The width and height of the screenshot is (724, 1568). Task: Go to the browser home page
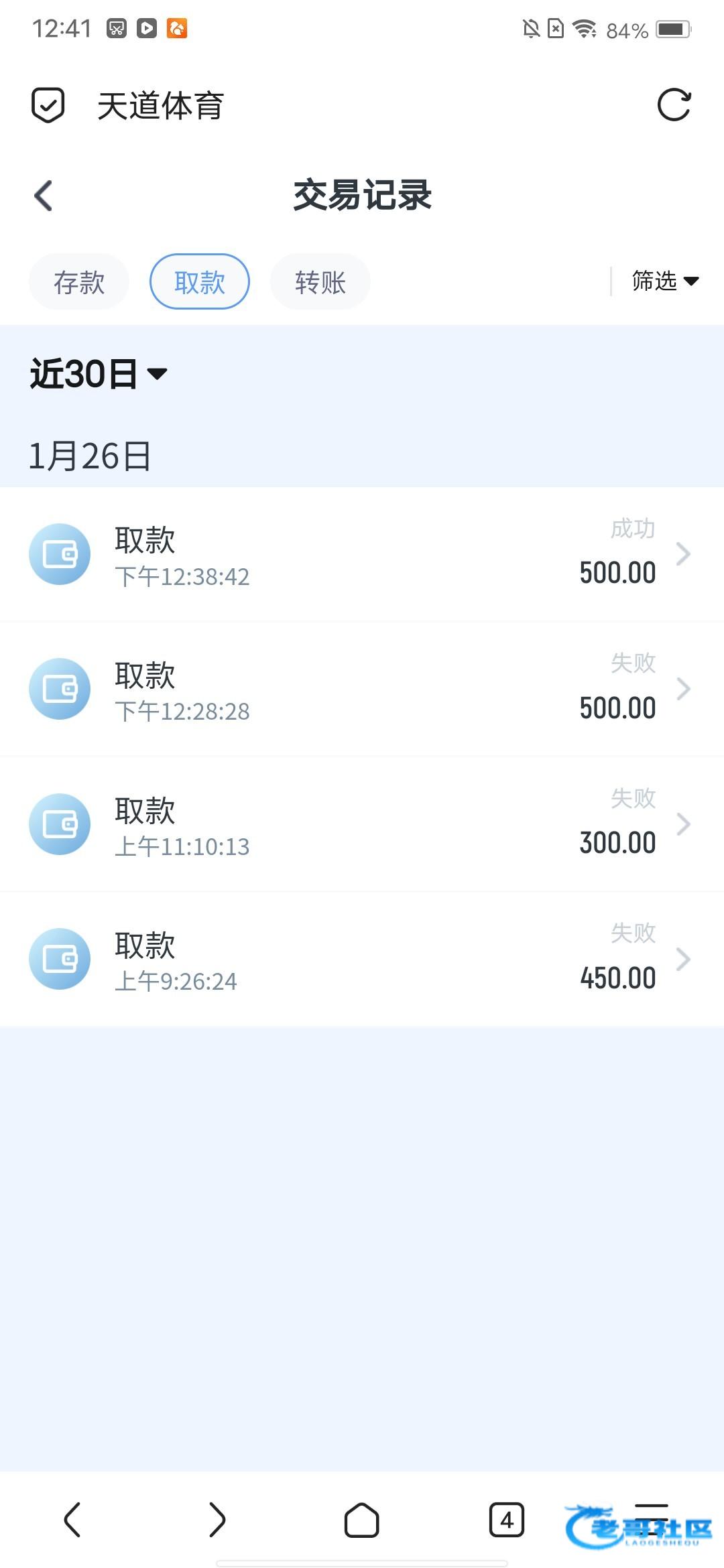click(362, 1520)
